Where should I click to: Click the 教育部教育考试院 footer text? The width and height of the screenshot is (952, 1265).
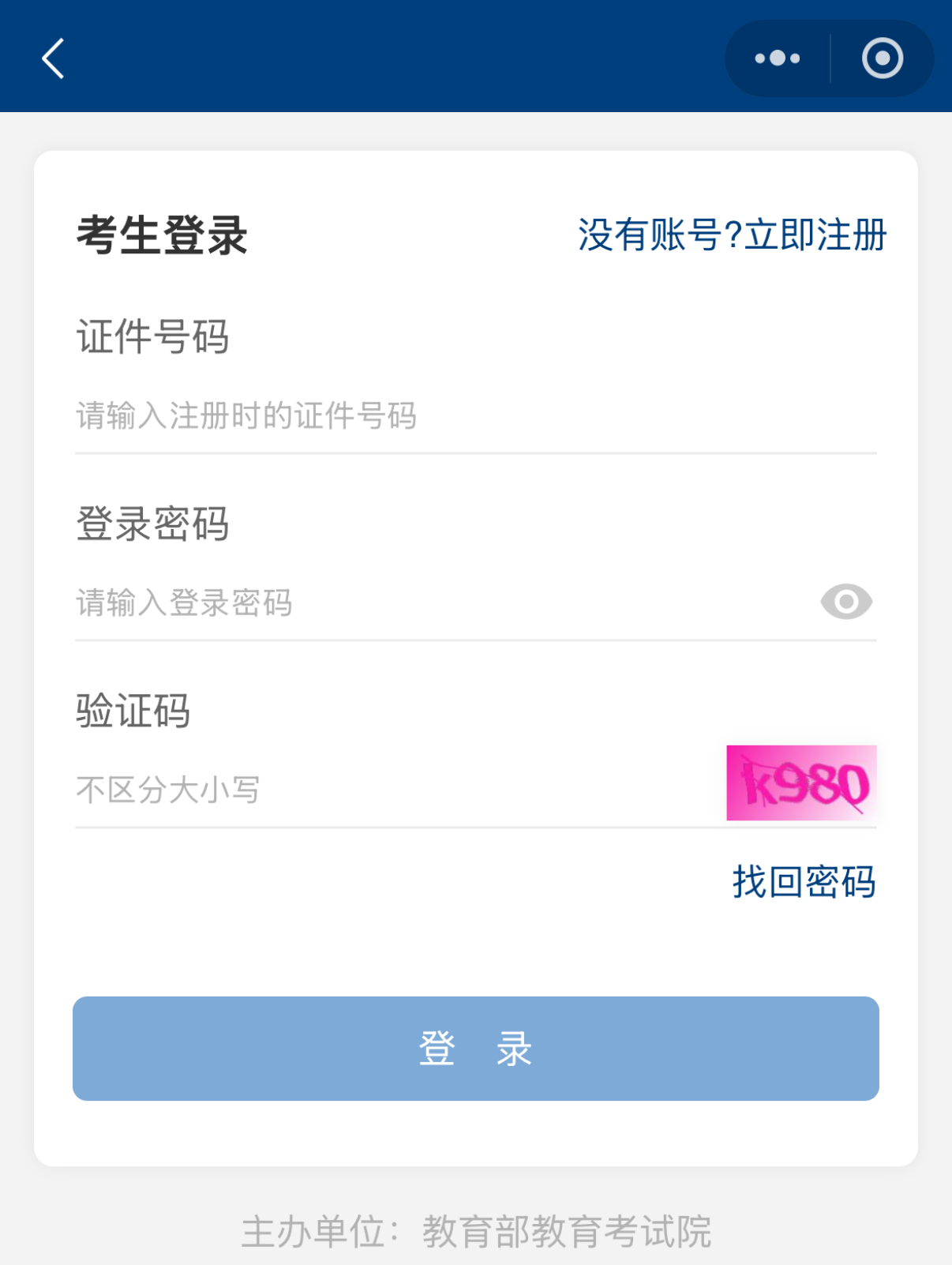pos(568,1228)
